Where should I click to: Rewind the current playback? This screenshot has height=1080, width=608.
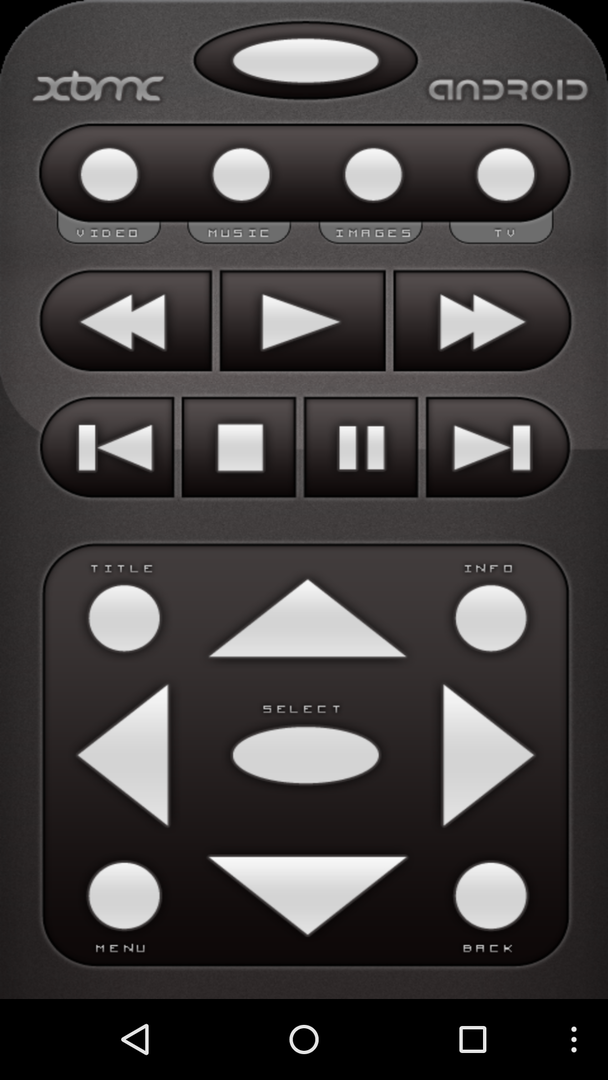point(125,322)
